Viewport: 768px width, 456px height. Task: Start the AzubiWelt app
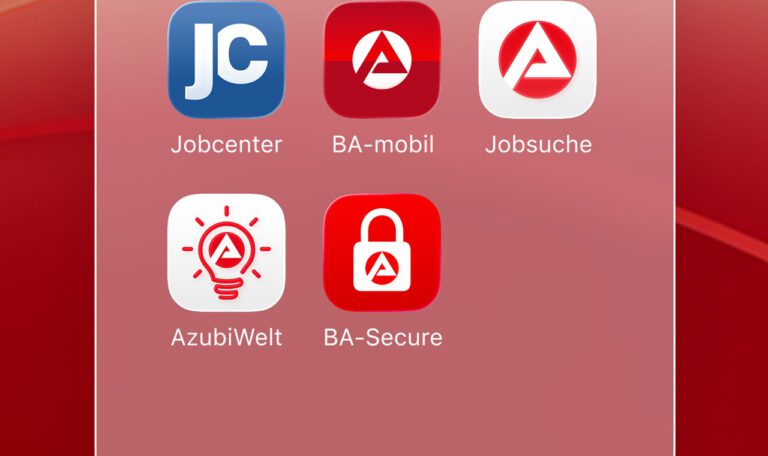coord(226,253)
